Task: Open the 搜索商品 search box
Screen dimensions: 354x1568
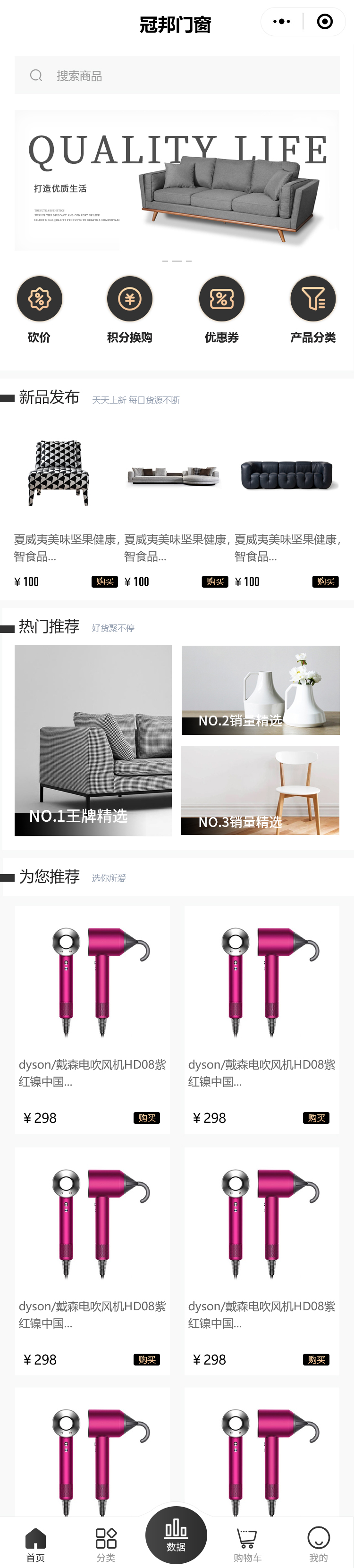Action: point(177,76)
